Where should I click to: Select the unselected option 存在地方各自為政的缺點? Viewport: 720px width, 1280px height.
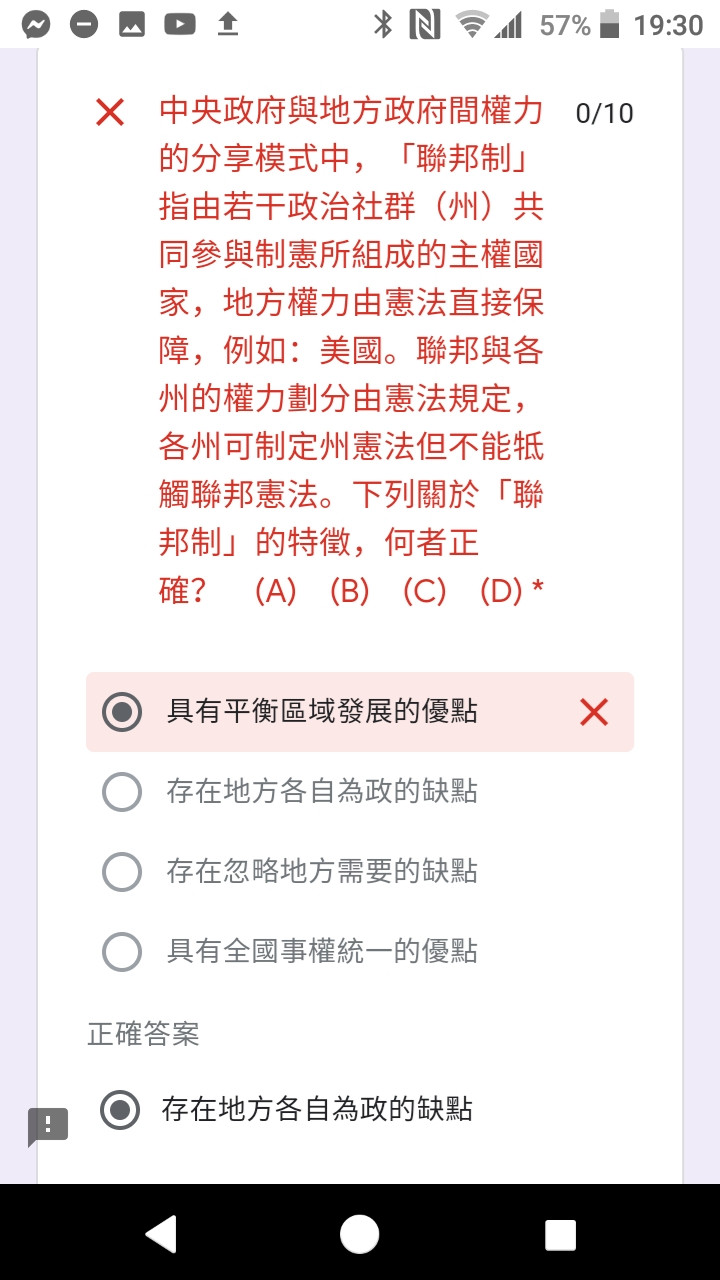point(359,792)
